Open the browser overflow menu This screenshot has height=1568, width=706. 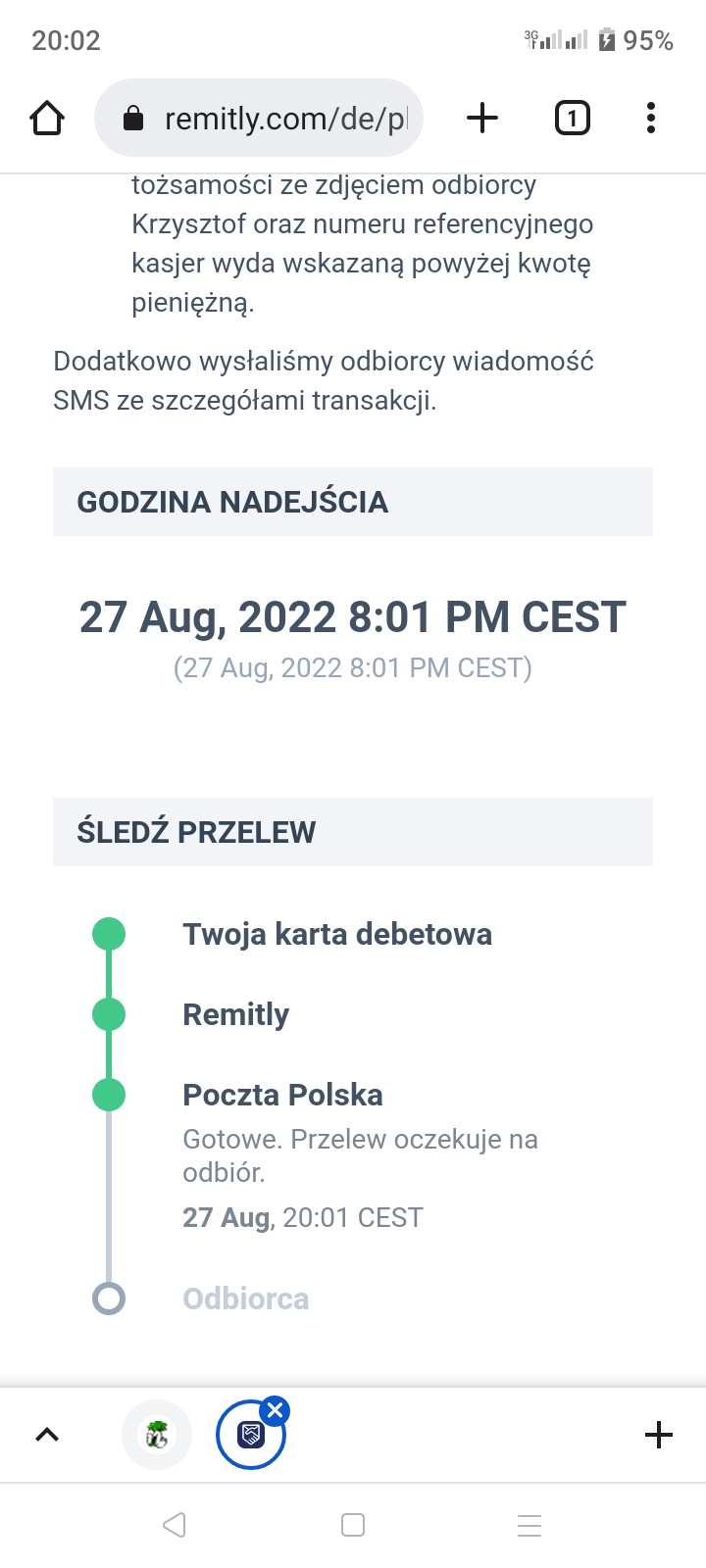[651, 119]
